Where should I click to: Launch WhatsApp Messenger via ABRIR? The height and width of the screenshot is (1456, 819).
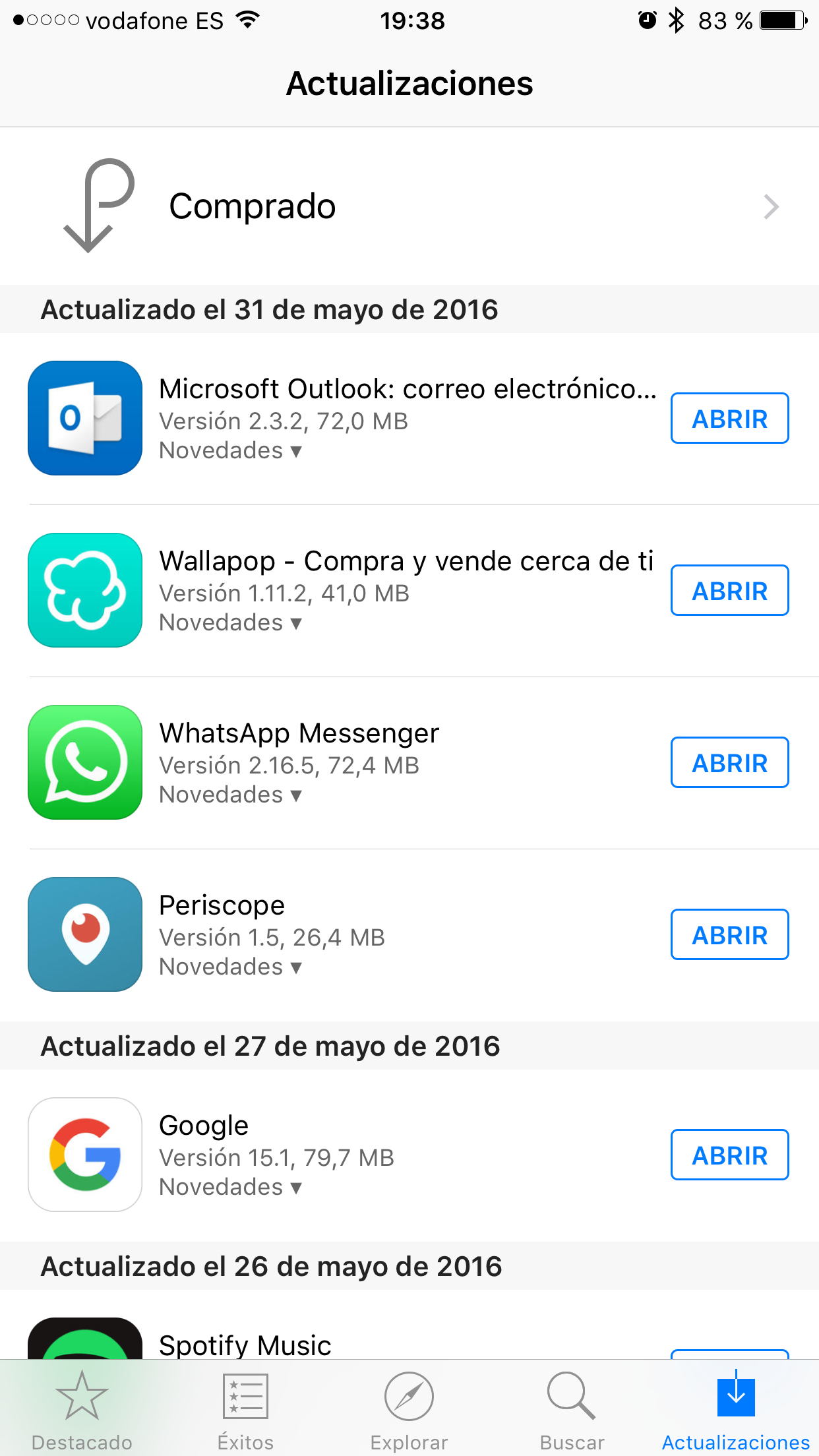pyautogui.click(x=729, y=763)
